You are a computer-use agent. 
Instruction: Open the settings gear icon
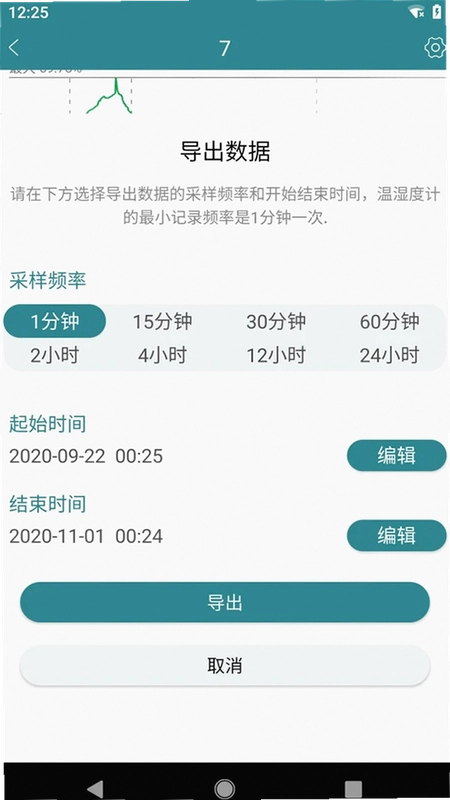click(435, 47)
